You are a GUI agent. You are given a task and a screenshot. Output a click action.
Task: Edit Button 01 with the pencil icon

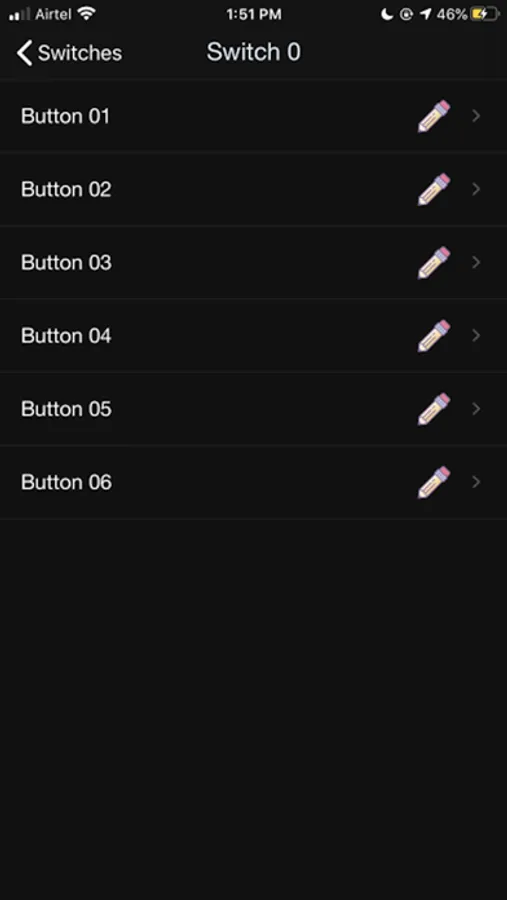coord(434,116)
